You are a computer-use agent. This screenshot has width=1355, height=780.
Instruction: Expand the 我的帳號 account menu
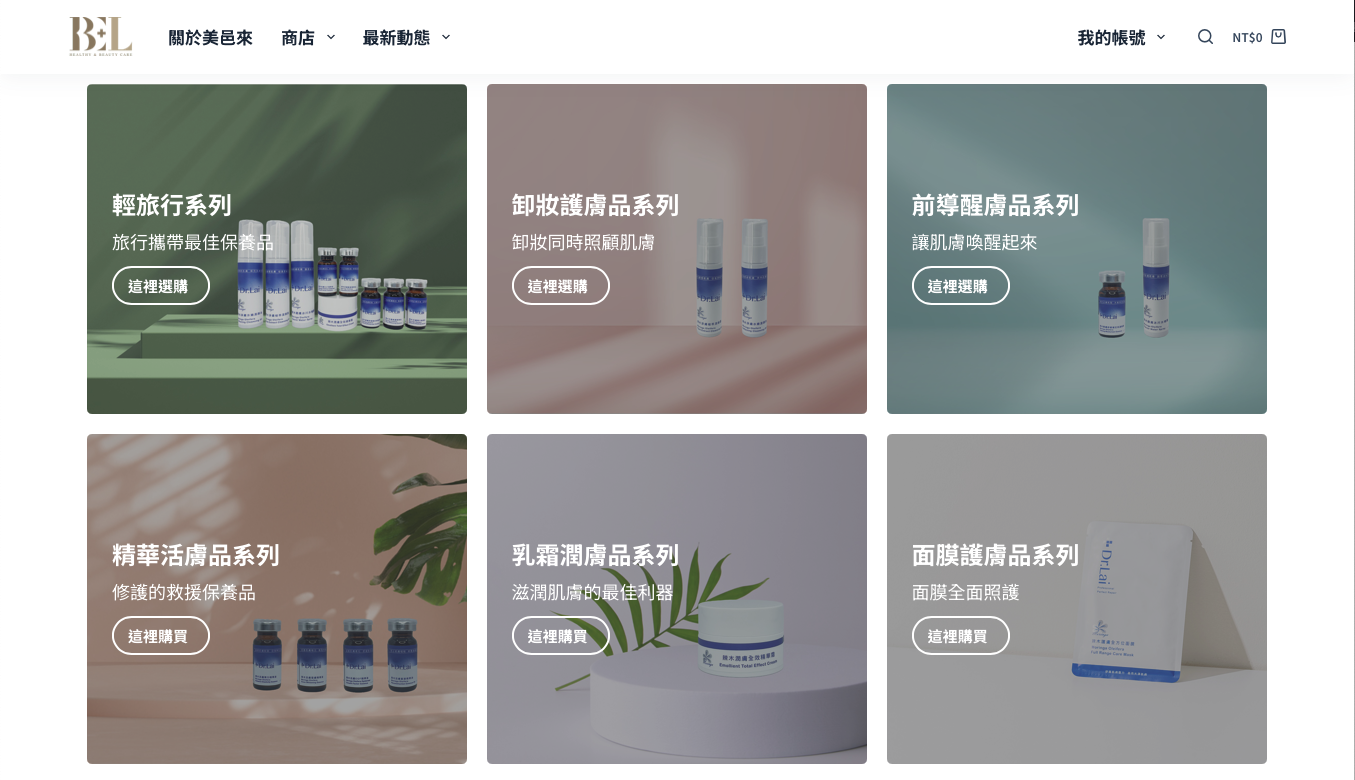click(x=1121, y=37)
